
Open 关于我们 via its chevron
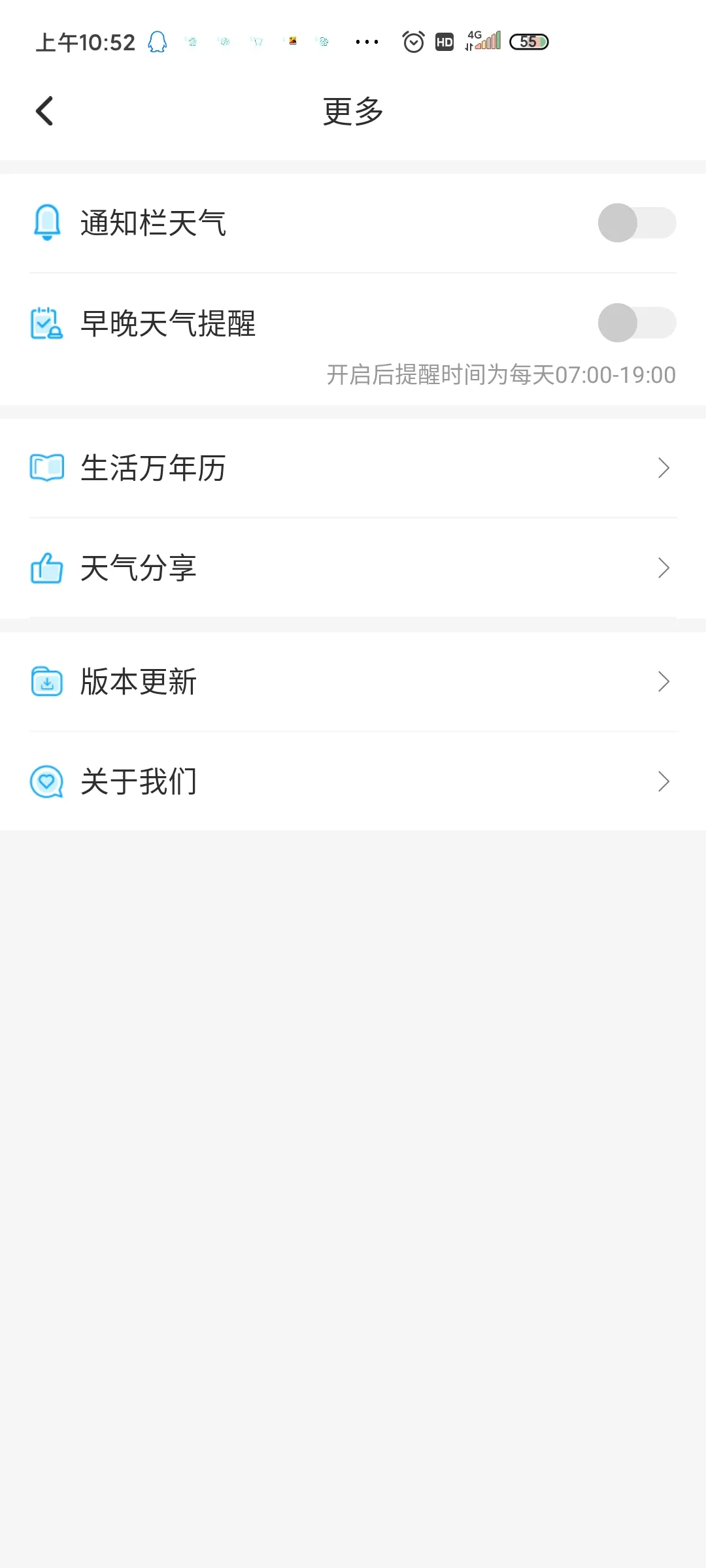pos(663,781)
